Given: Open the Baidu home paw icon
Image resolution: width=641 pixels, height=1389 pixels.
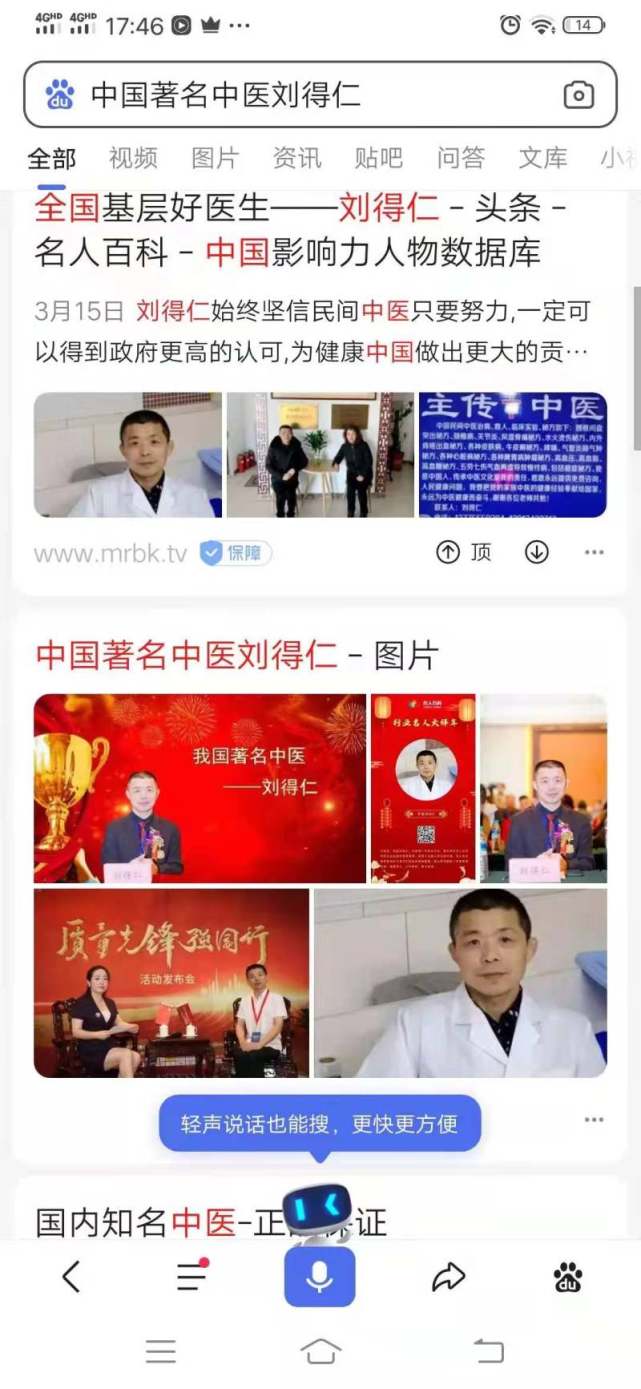Looking at the screenshot, I should 568,1276.
